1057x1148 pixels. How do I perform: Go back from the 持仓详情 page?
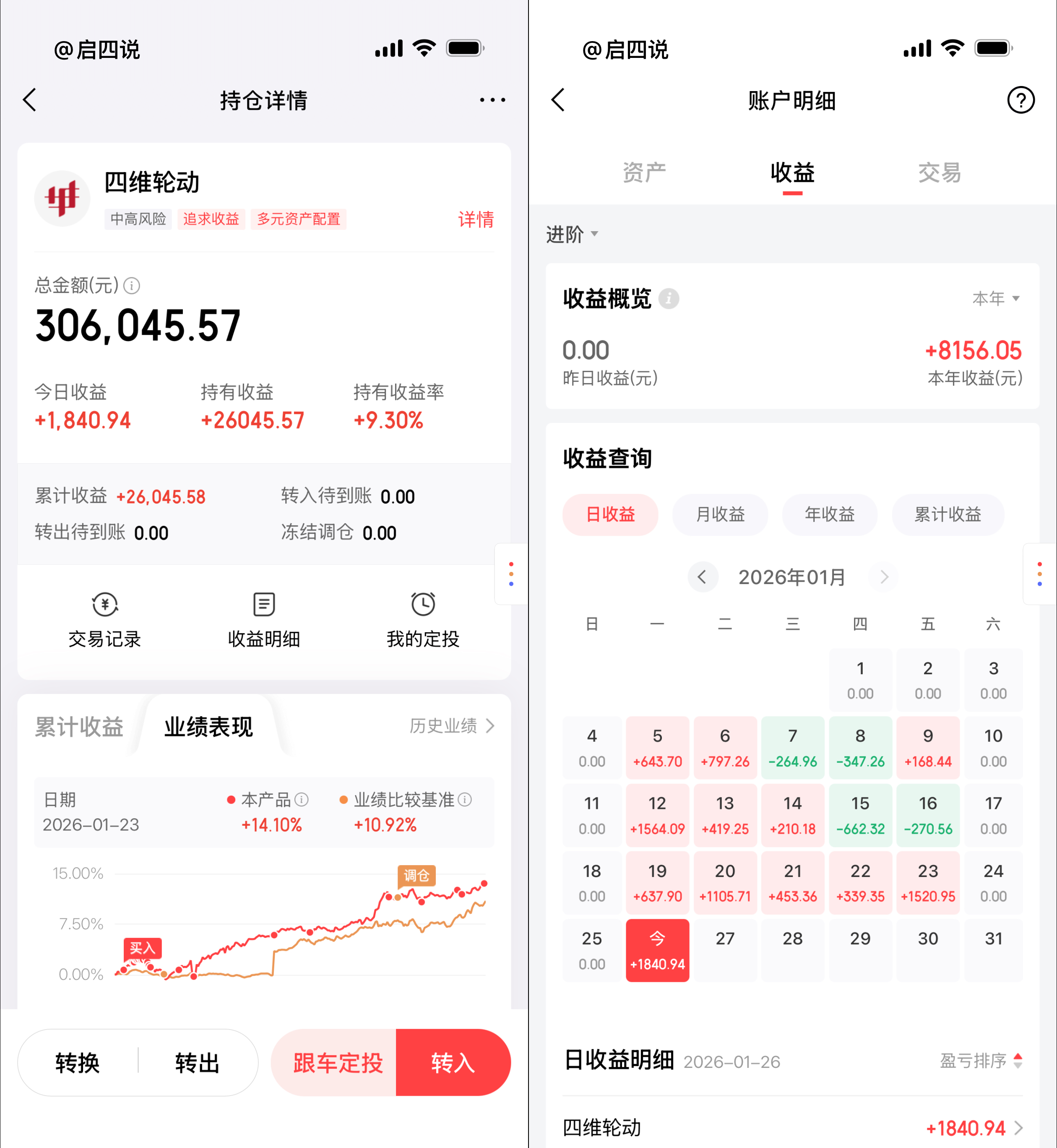[30, 100]
